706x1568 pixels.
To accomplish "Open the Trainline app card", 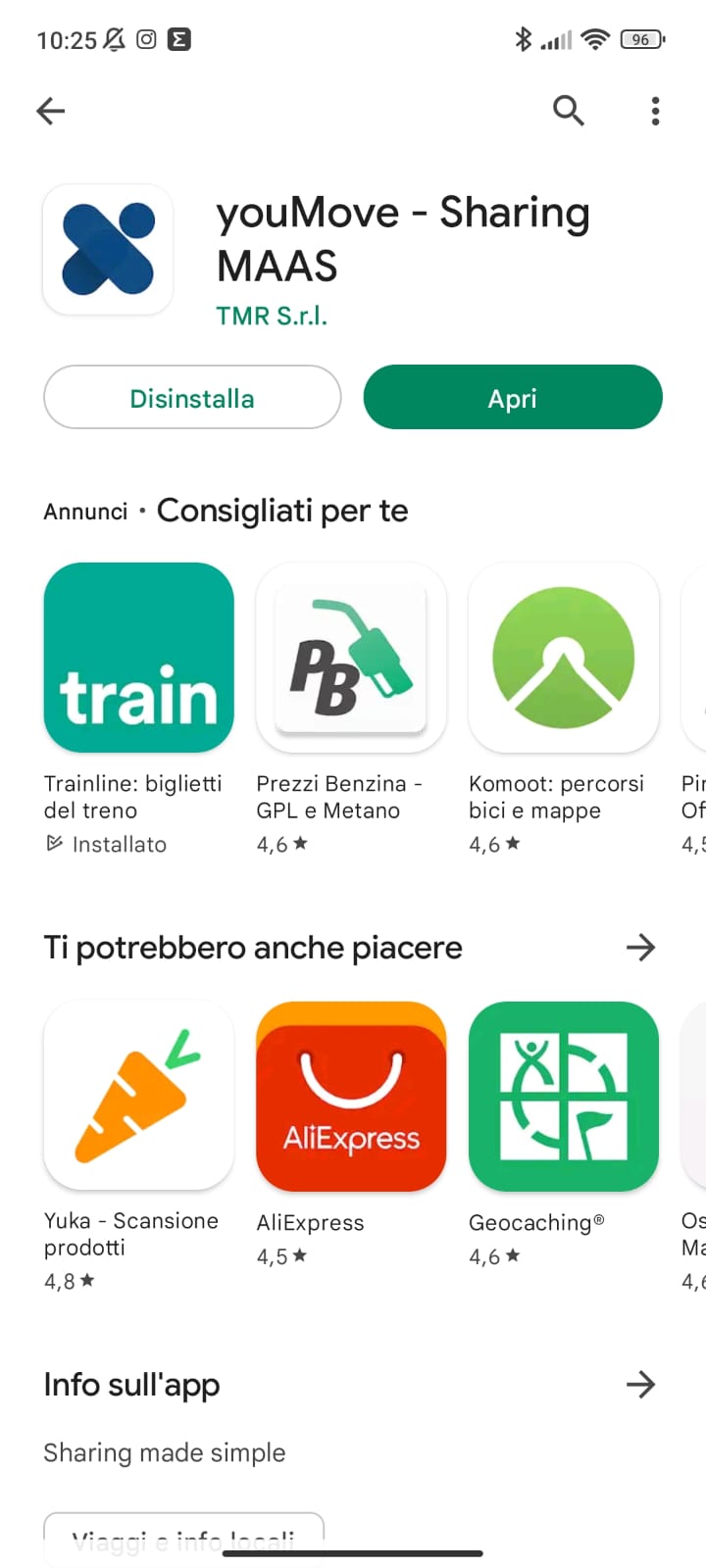I will pos(139,710).
